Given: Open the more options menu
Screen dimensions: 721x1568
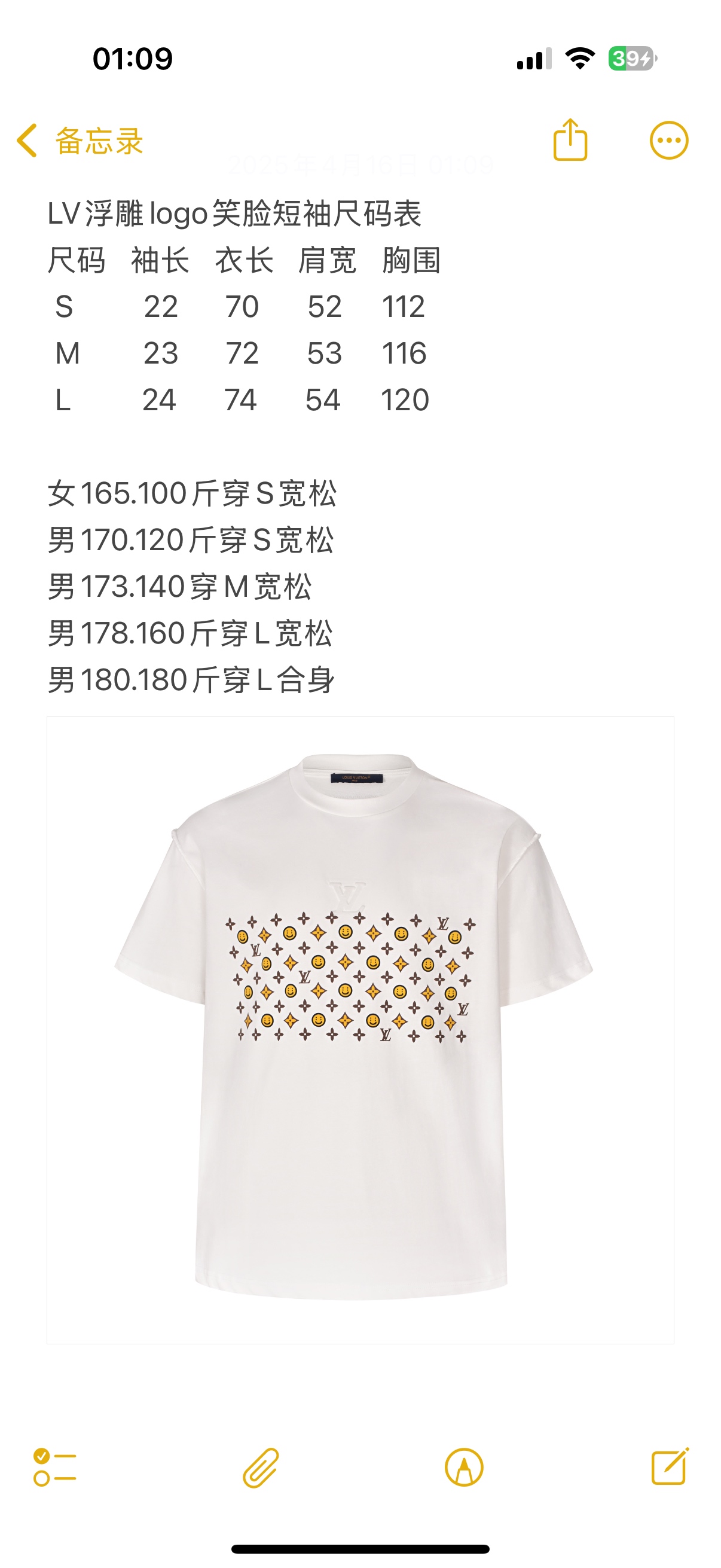Looking at the screenshot, I should [668, 141].
